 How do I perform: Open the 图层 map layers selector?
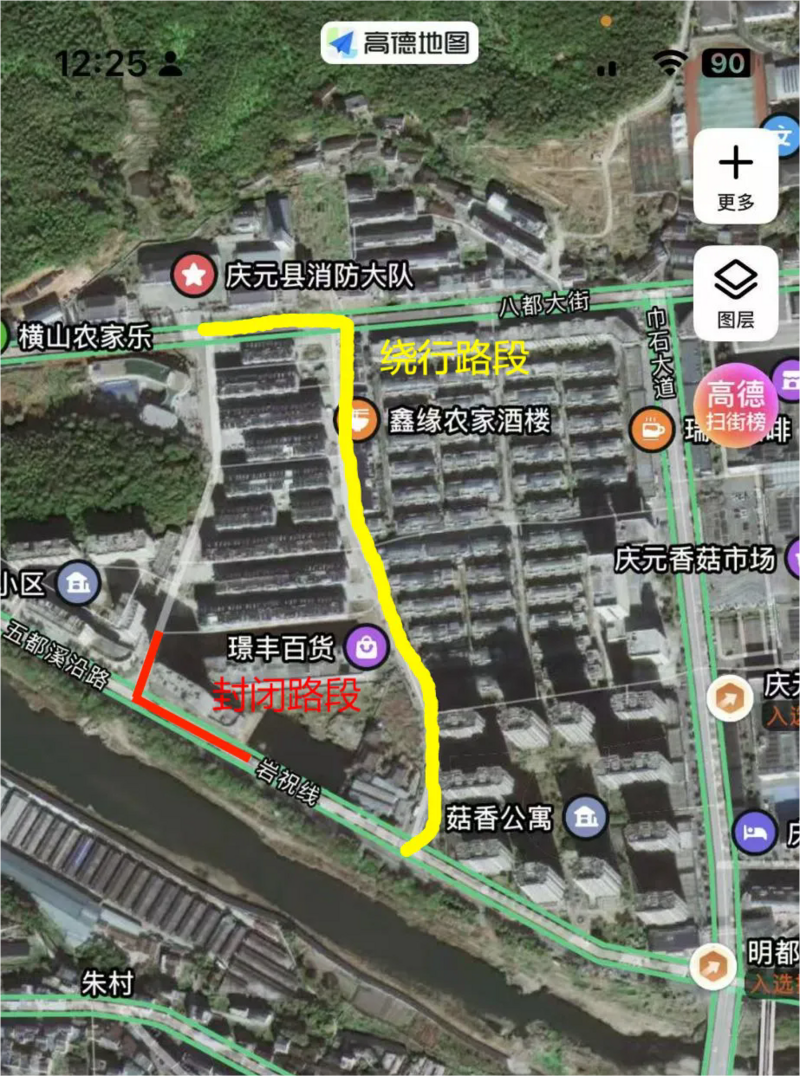736,293
